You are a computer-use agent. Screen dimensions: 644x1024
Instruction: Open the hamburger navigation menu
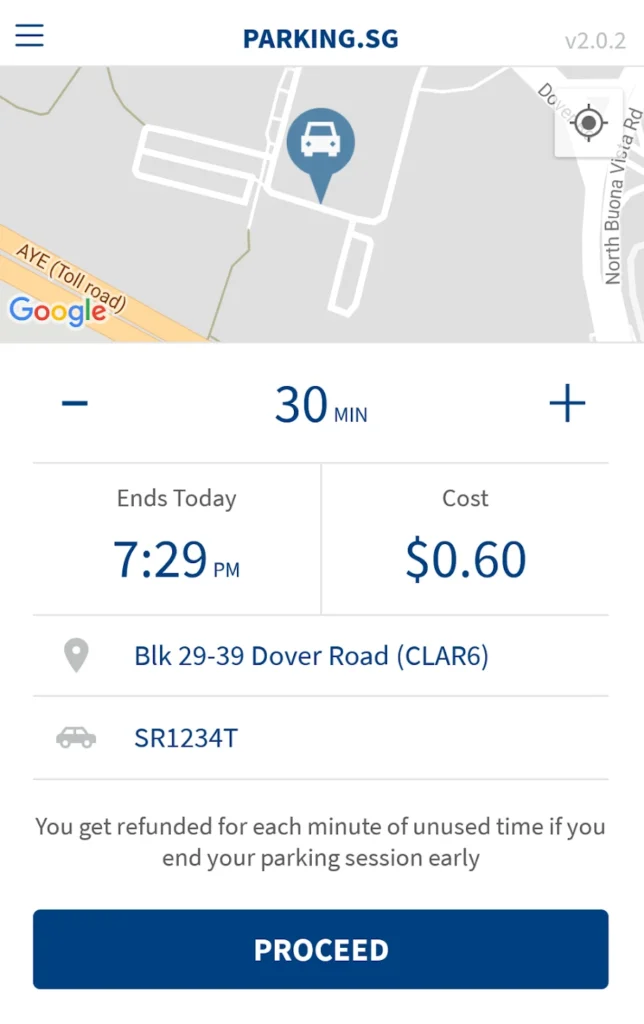[x=29, y=36]
